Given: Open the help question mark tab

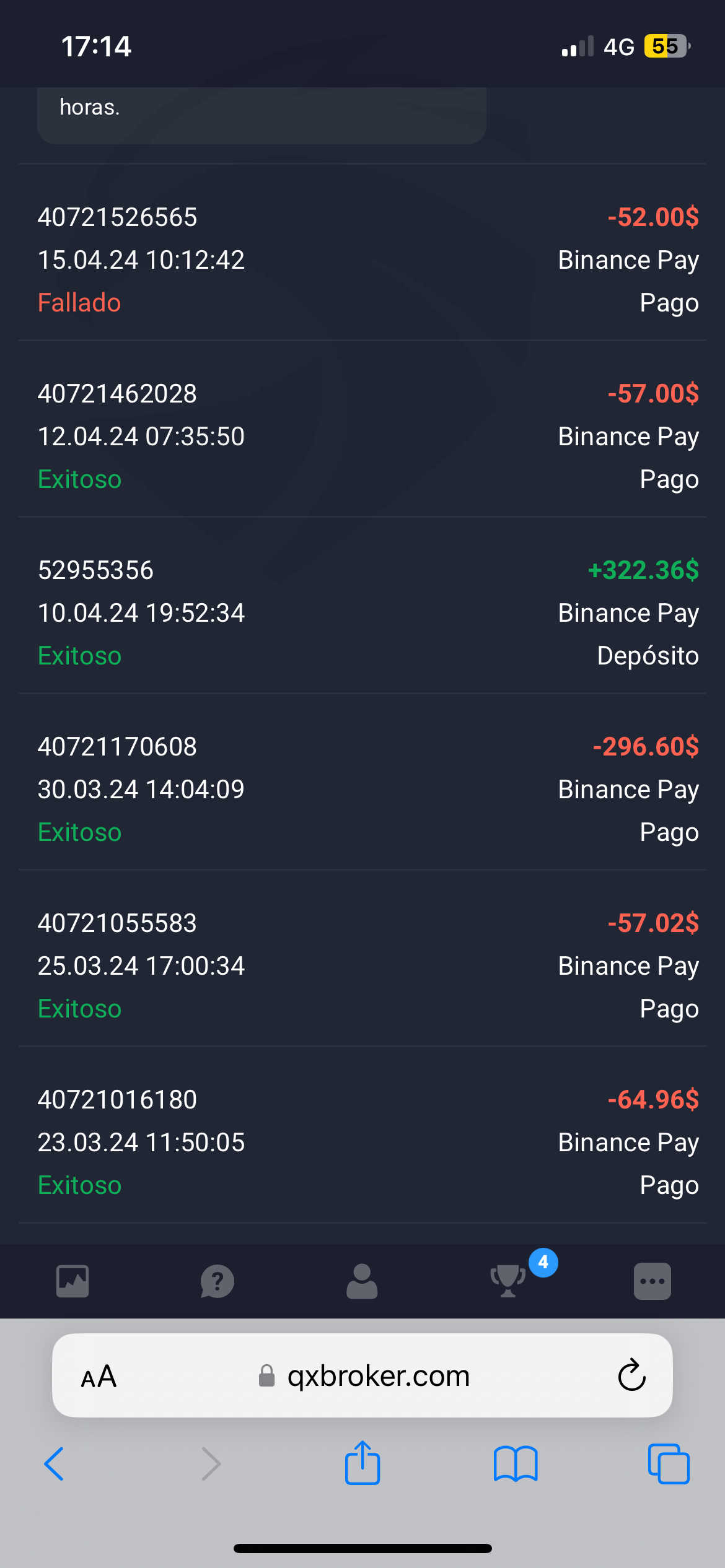Looking at the screenshot, I should 217,1281.
